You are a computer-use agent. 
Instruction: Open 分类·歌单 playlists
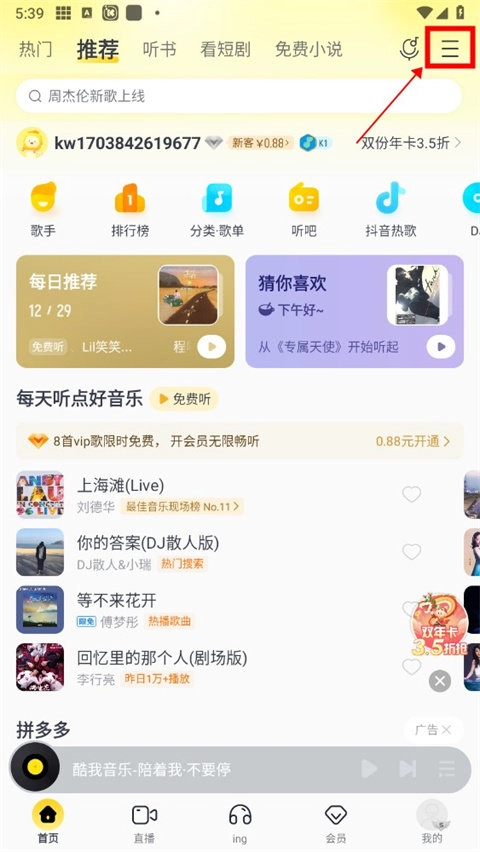[217, 210]
